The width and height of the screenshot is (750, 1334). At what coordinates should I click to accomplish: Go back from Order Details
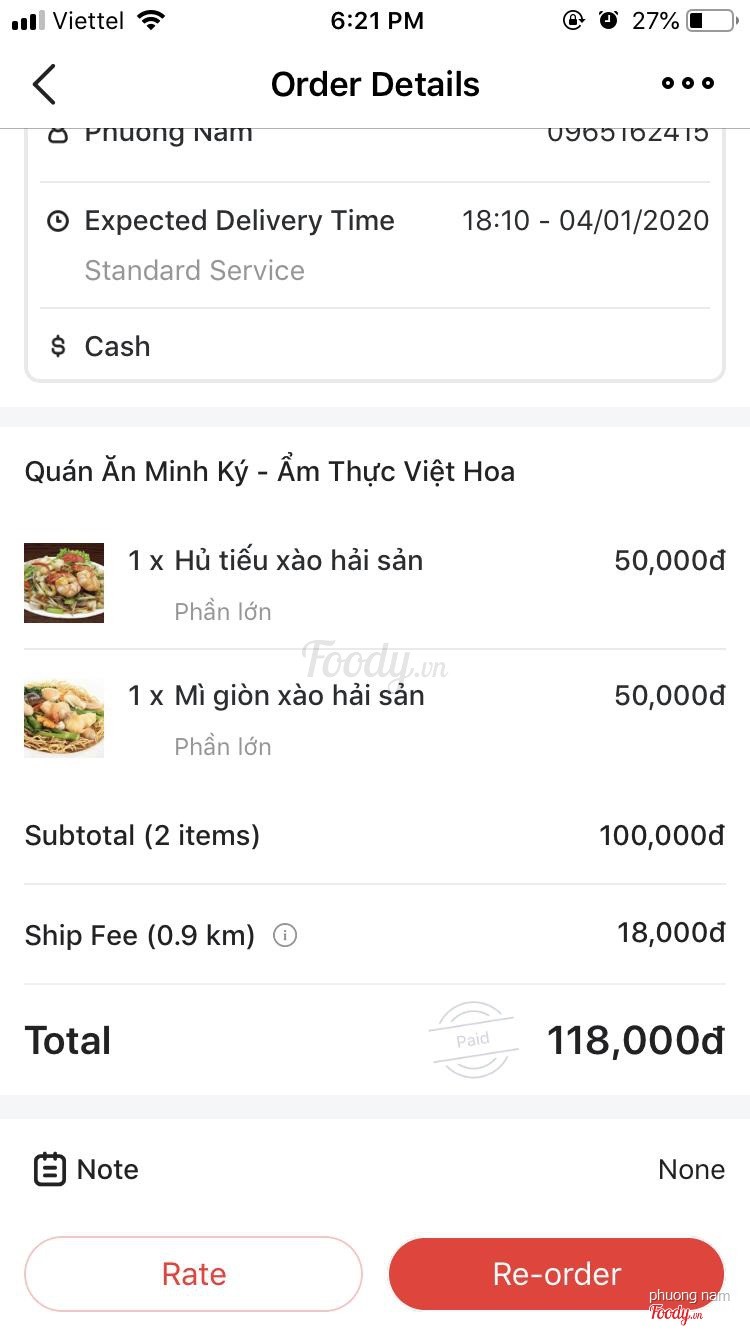point(44,84)
